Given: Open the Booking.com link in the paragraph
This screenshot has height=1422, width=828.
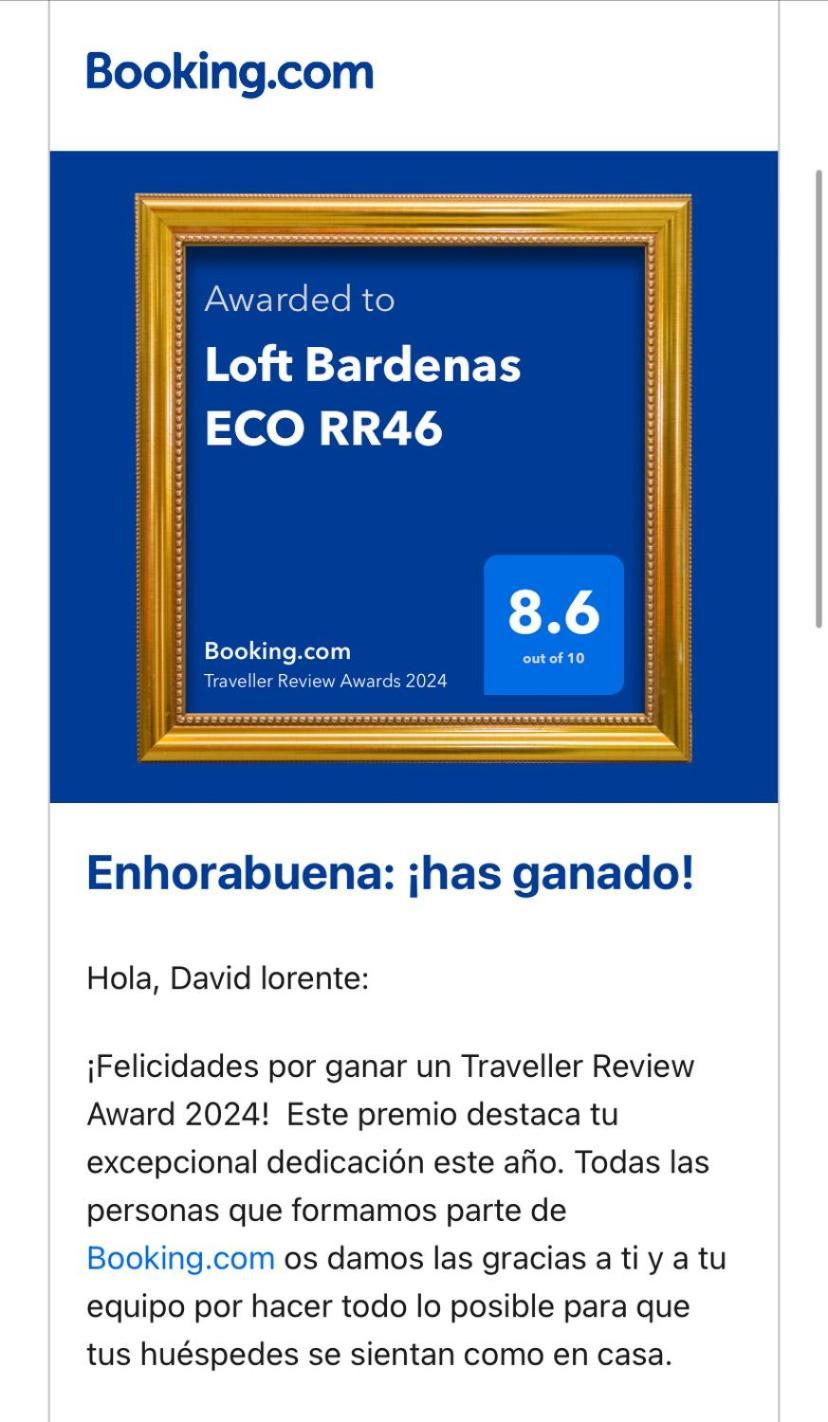Looking at the screenshot, I should [x=180, y=1258].
